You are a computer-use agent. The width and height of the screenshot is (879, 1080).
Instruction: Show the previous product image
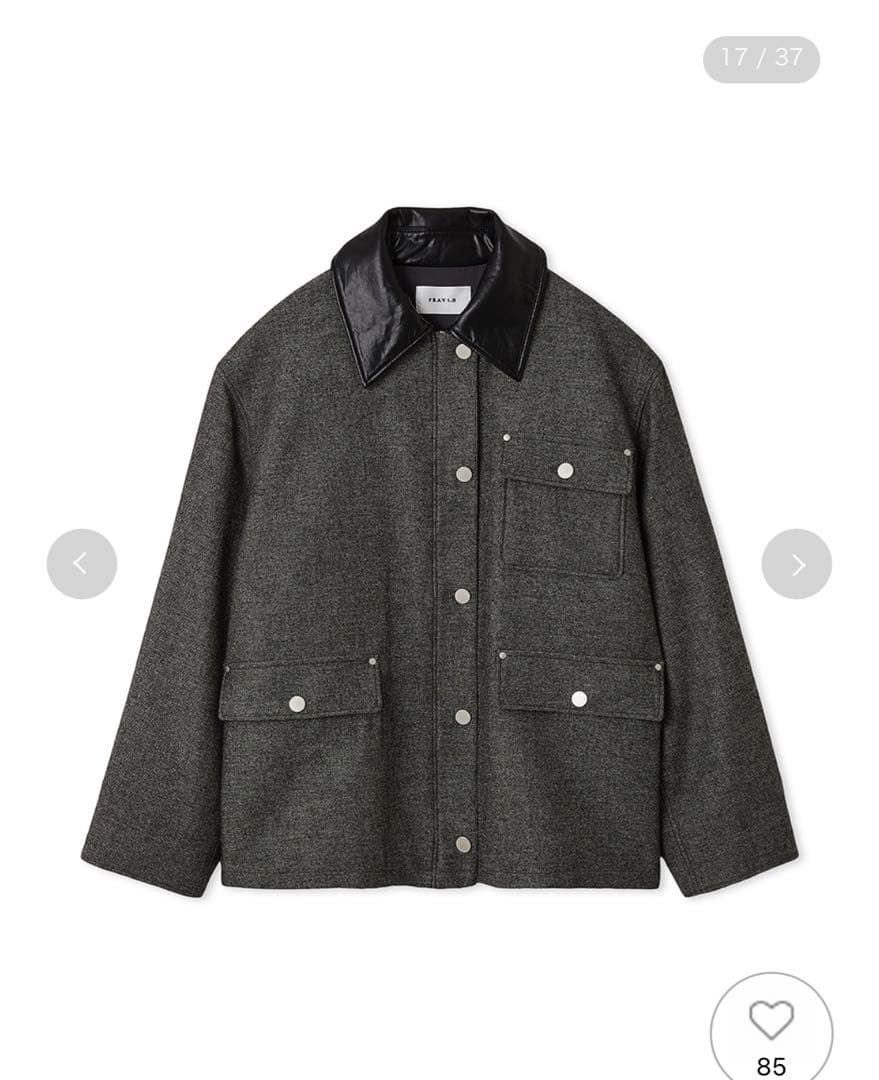click(81, 564)
